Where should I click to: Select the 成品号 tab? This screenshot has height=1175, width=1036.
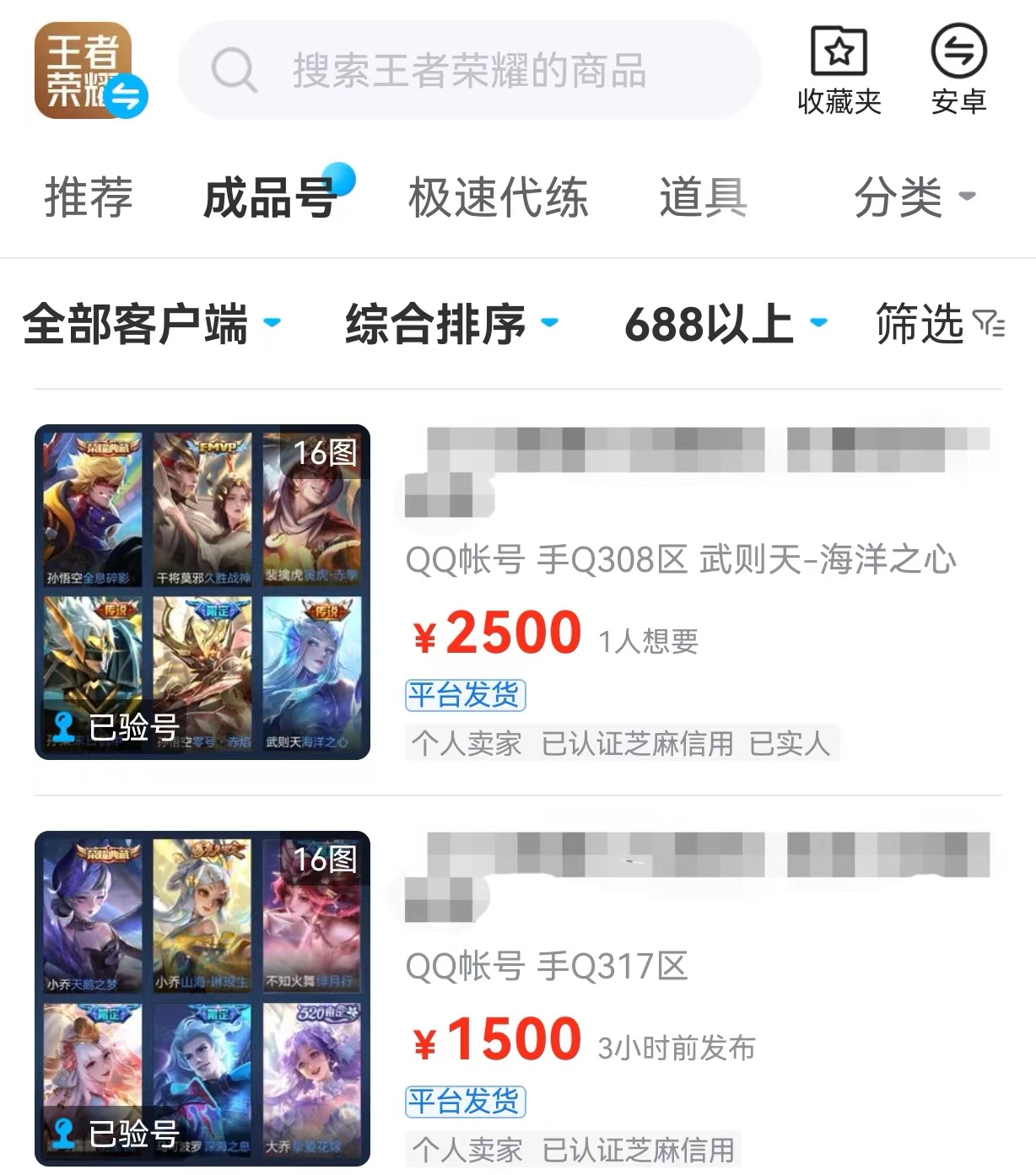tap(270, 198)
